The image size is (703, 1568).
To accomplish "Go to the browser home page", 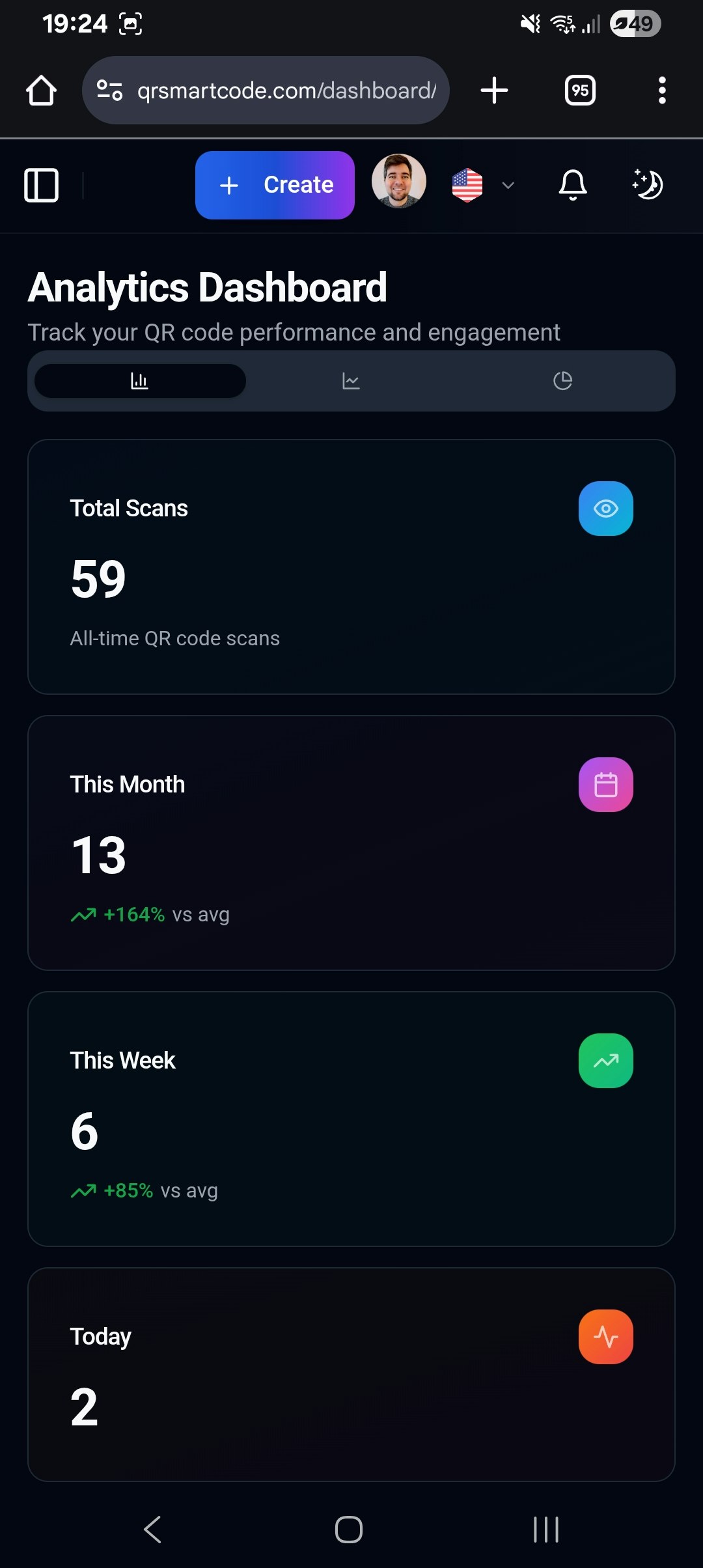I will pos(41,91).
